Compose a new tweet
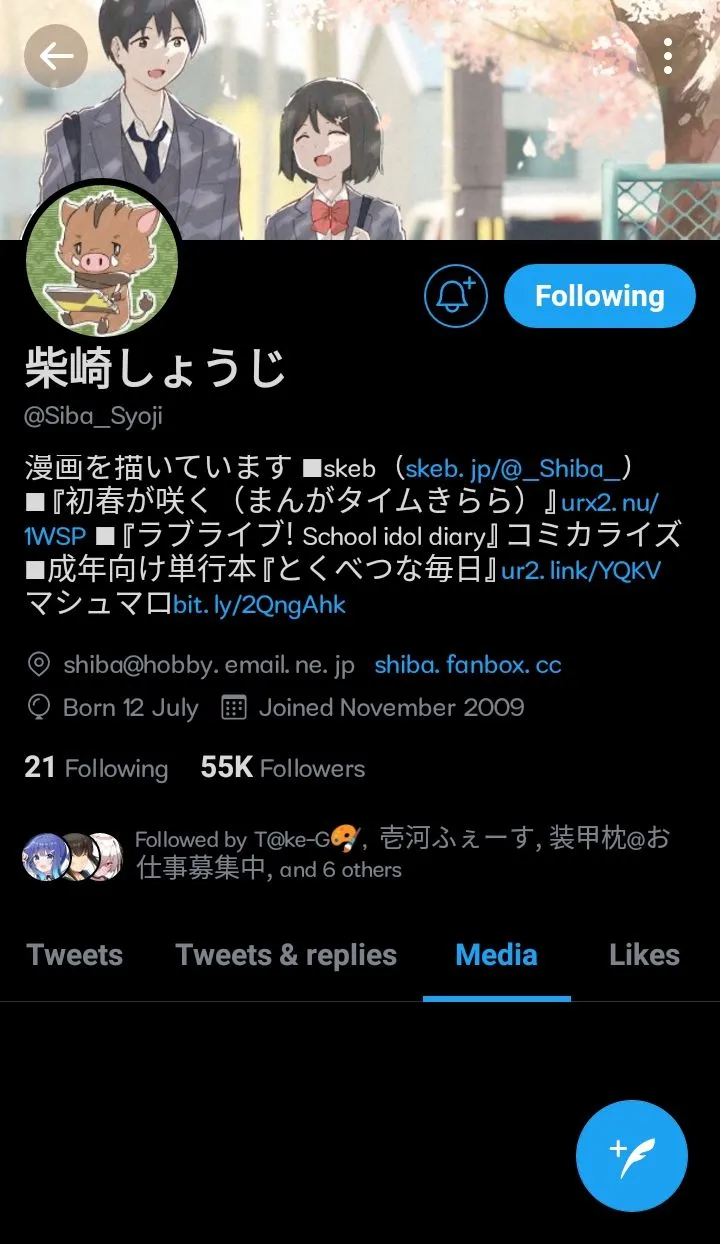 click(x=631, y=1156)
